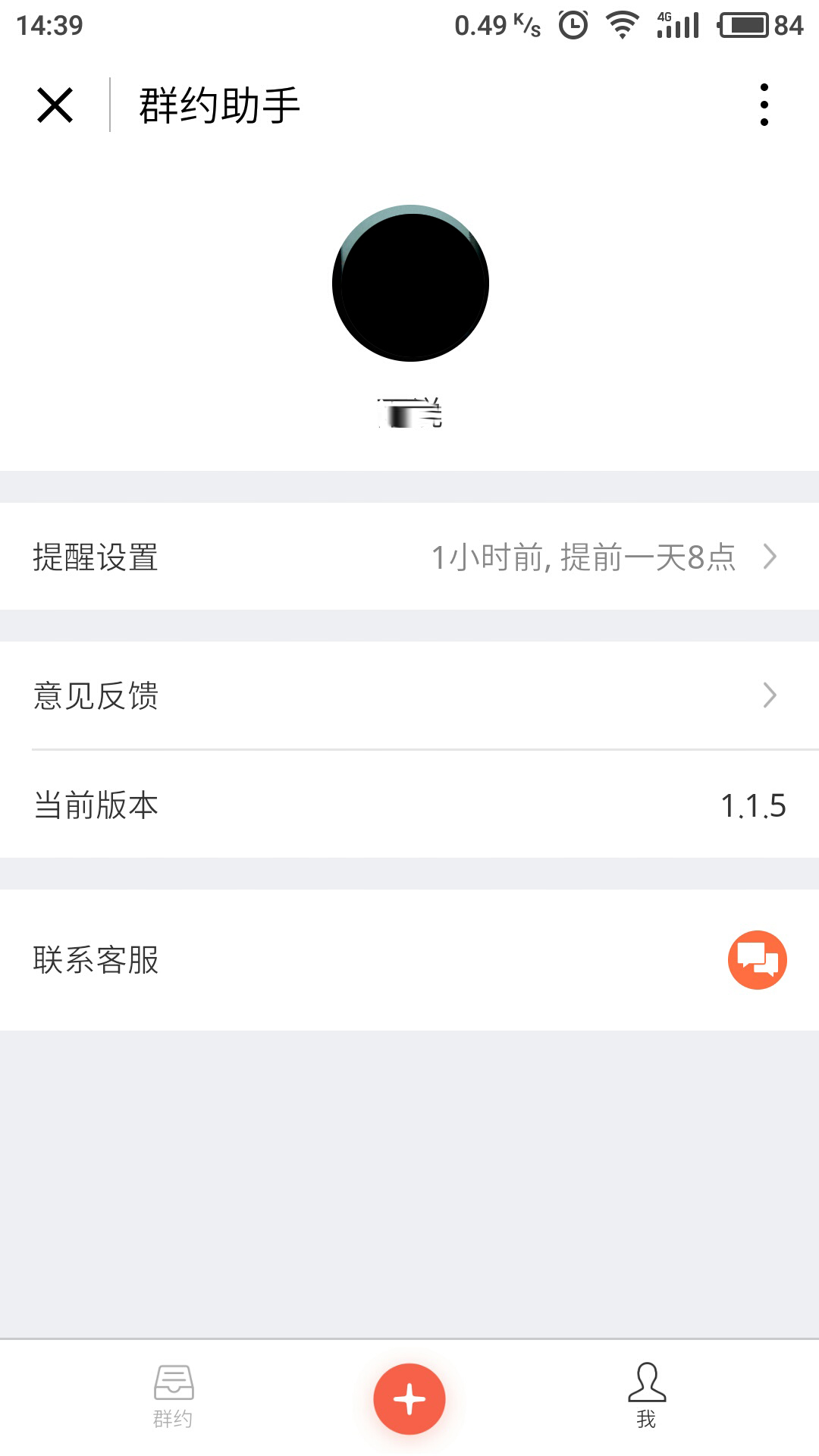This screenshot has width=819, height=1456.
Task: Open 提醒设置 reminder settings
Action: click(409, 557)
